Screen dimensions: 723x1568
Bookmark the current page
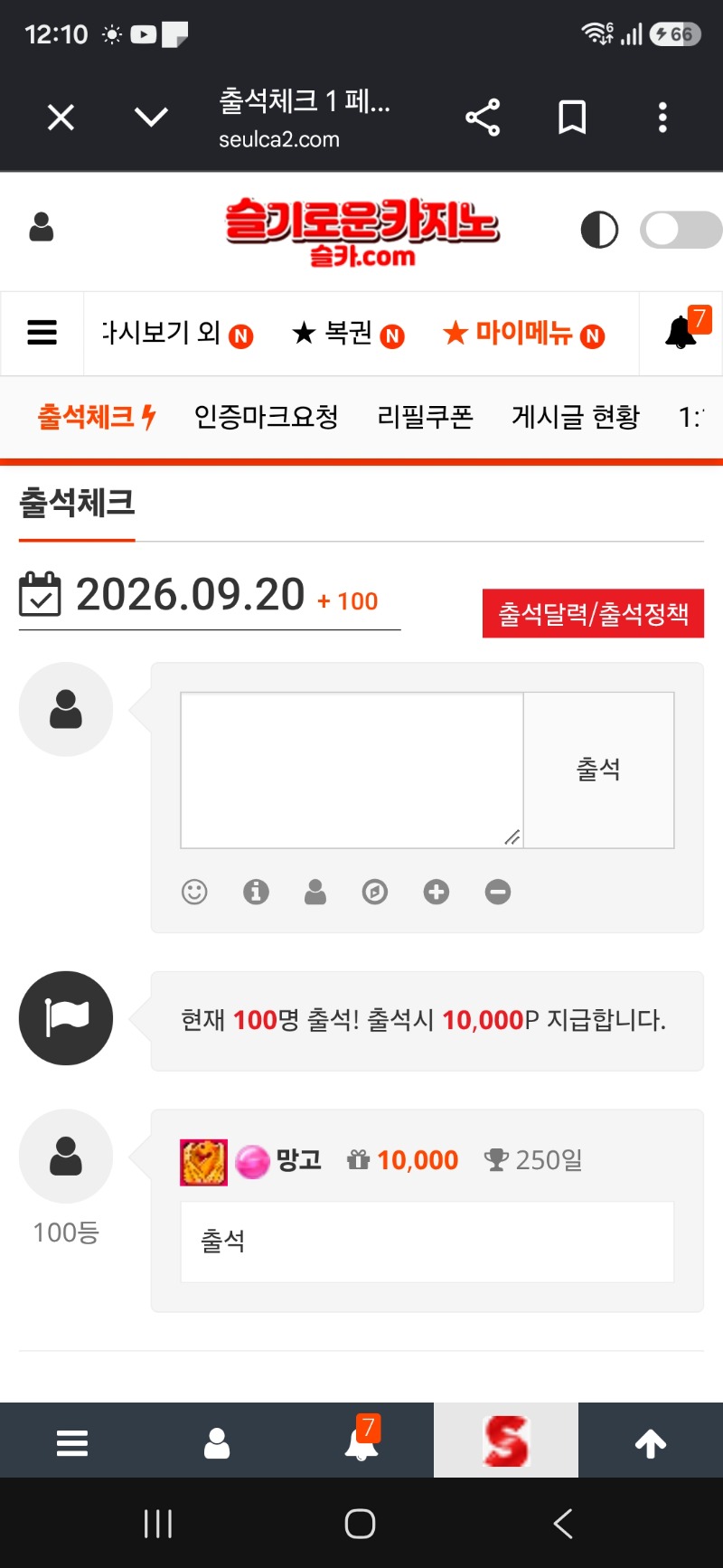coord(572,118)
